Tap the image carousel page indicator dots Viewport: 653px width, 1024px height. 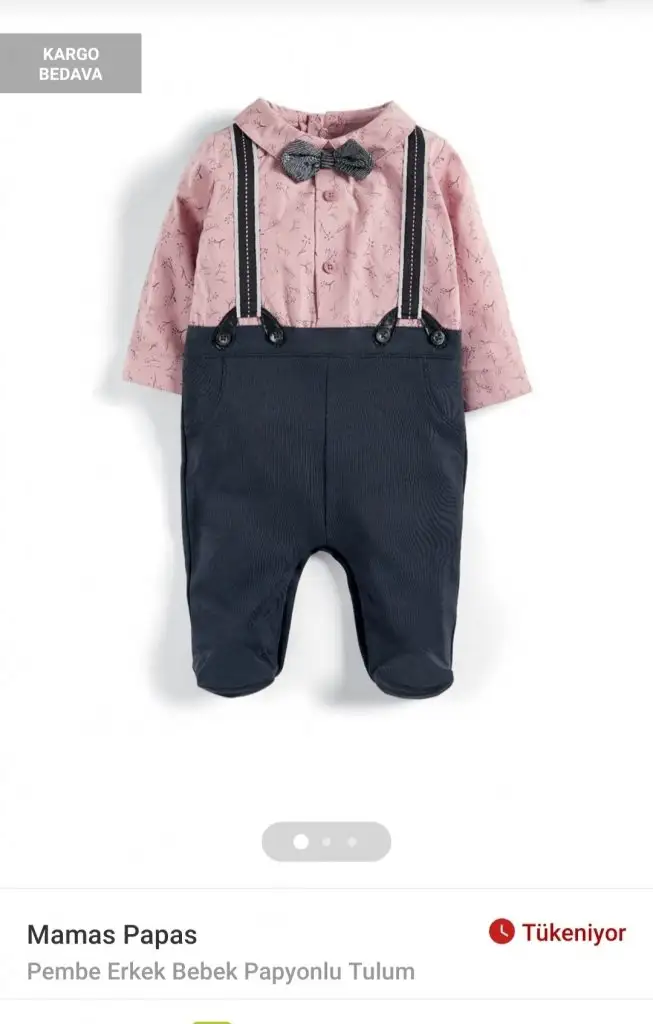[326, 842]
